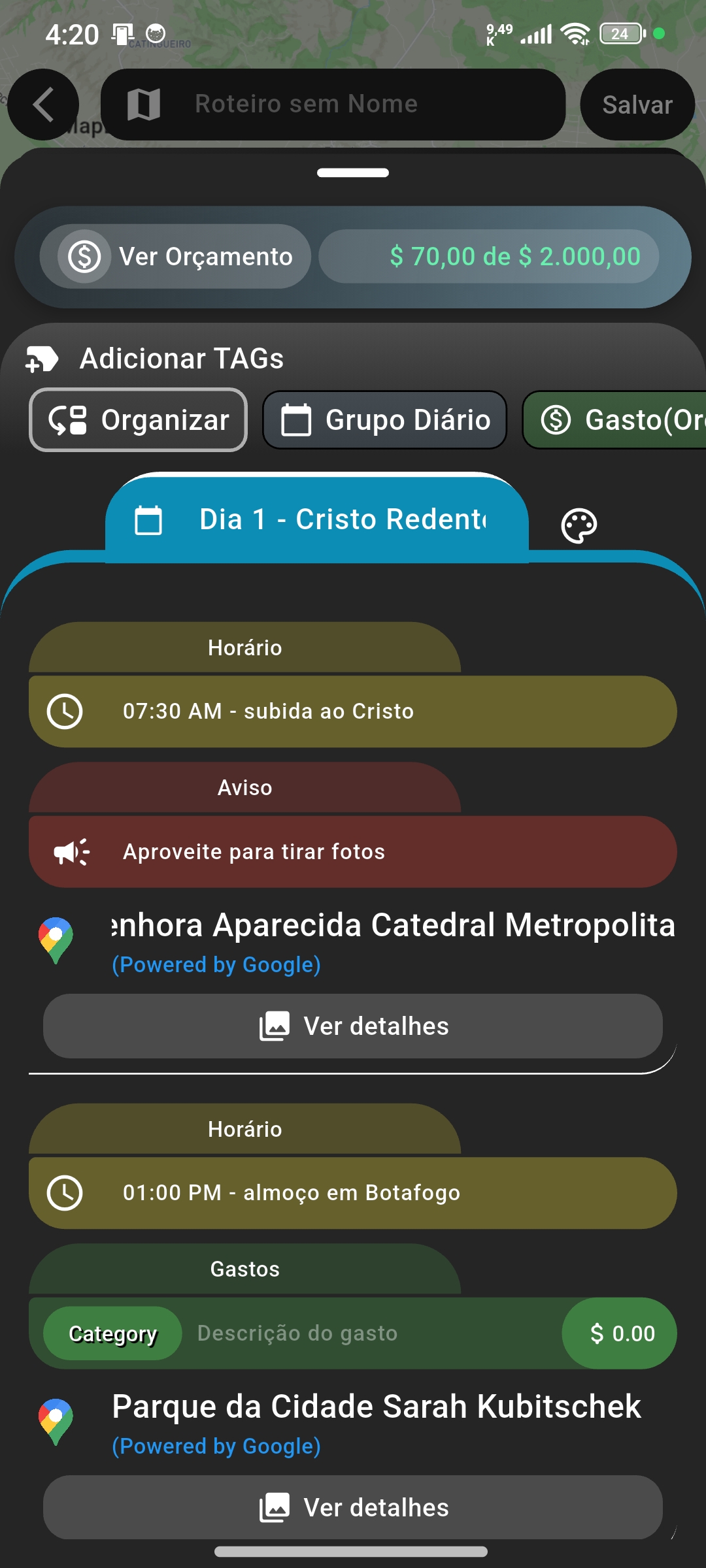
Task: Open Ver detalhes for Parque Sarah Kubitschek
Action: point(353,1507)
